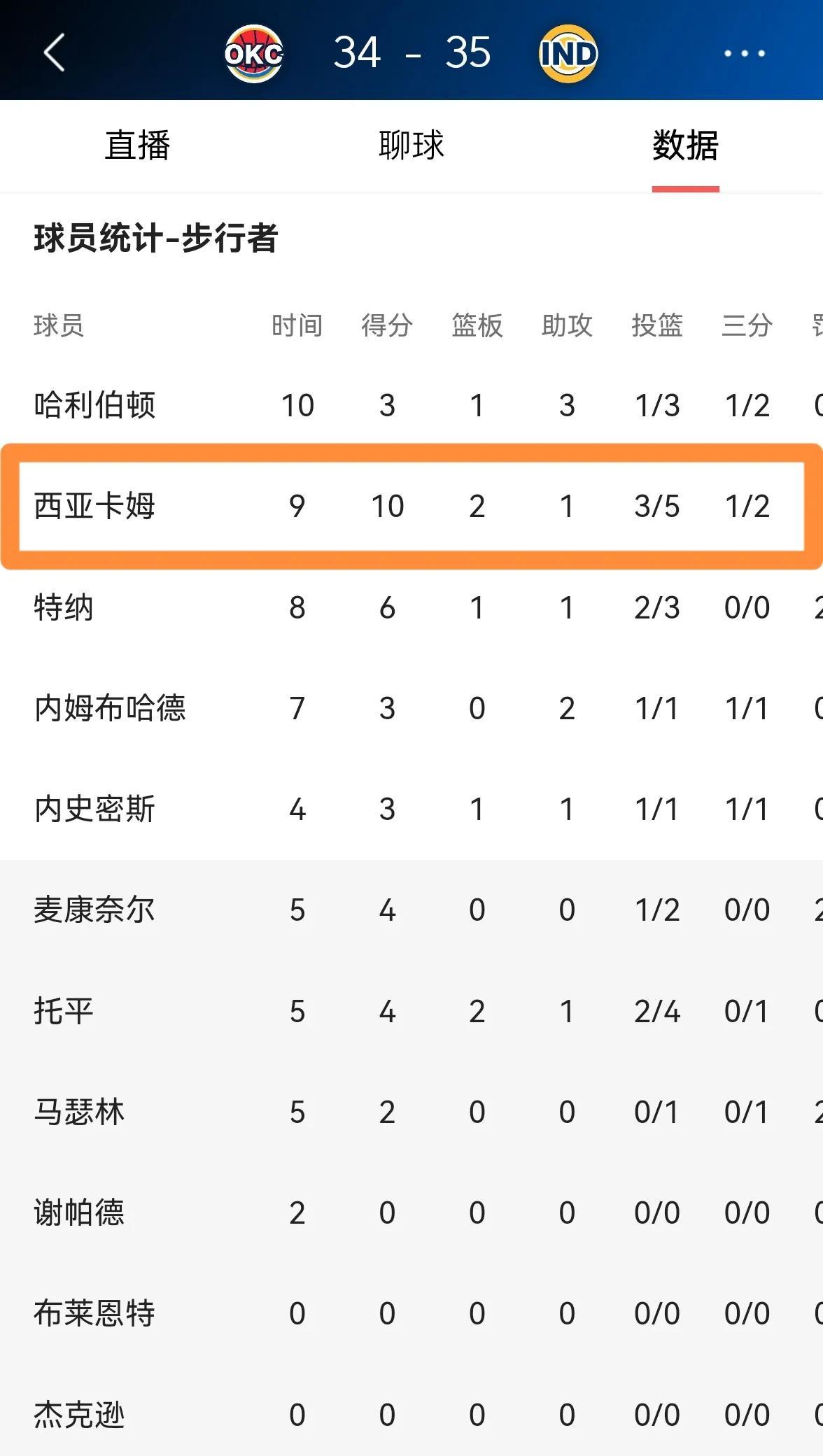Screen dimensions: 823x1456
Task: Open the OKC team logo
Action: click(254, 53)
